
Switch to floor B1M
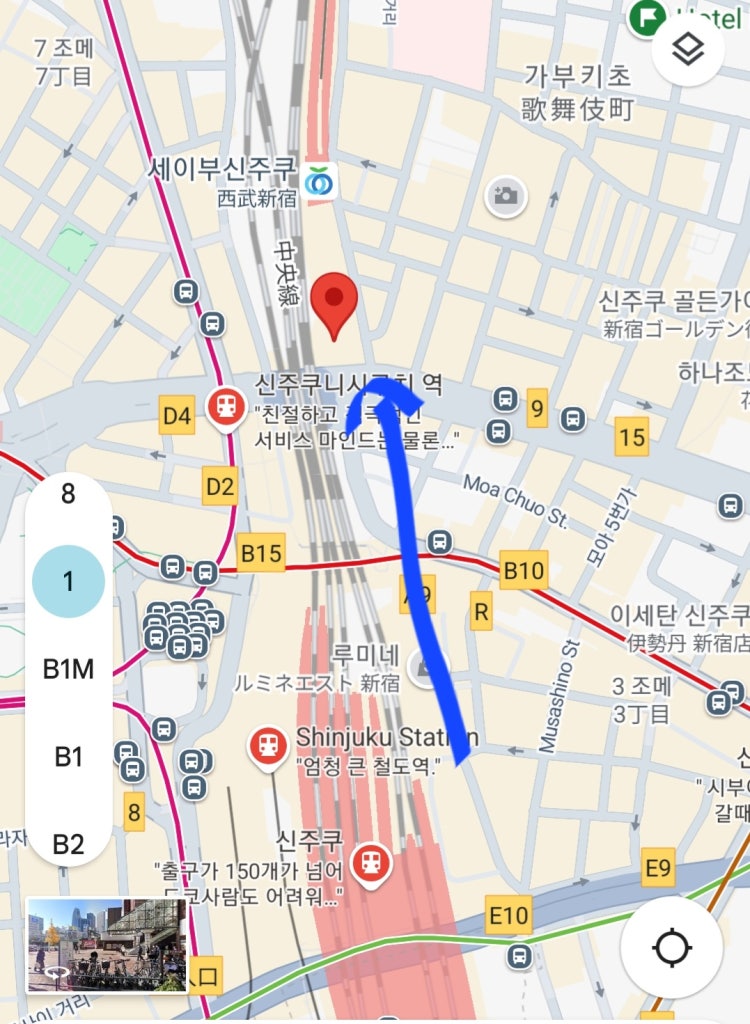coord(68,669)
